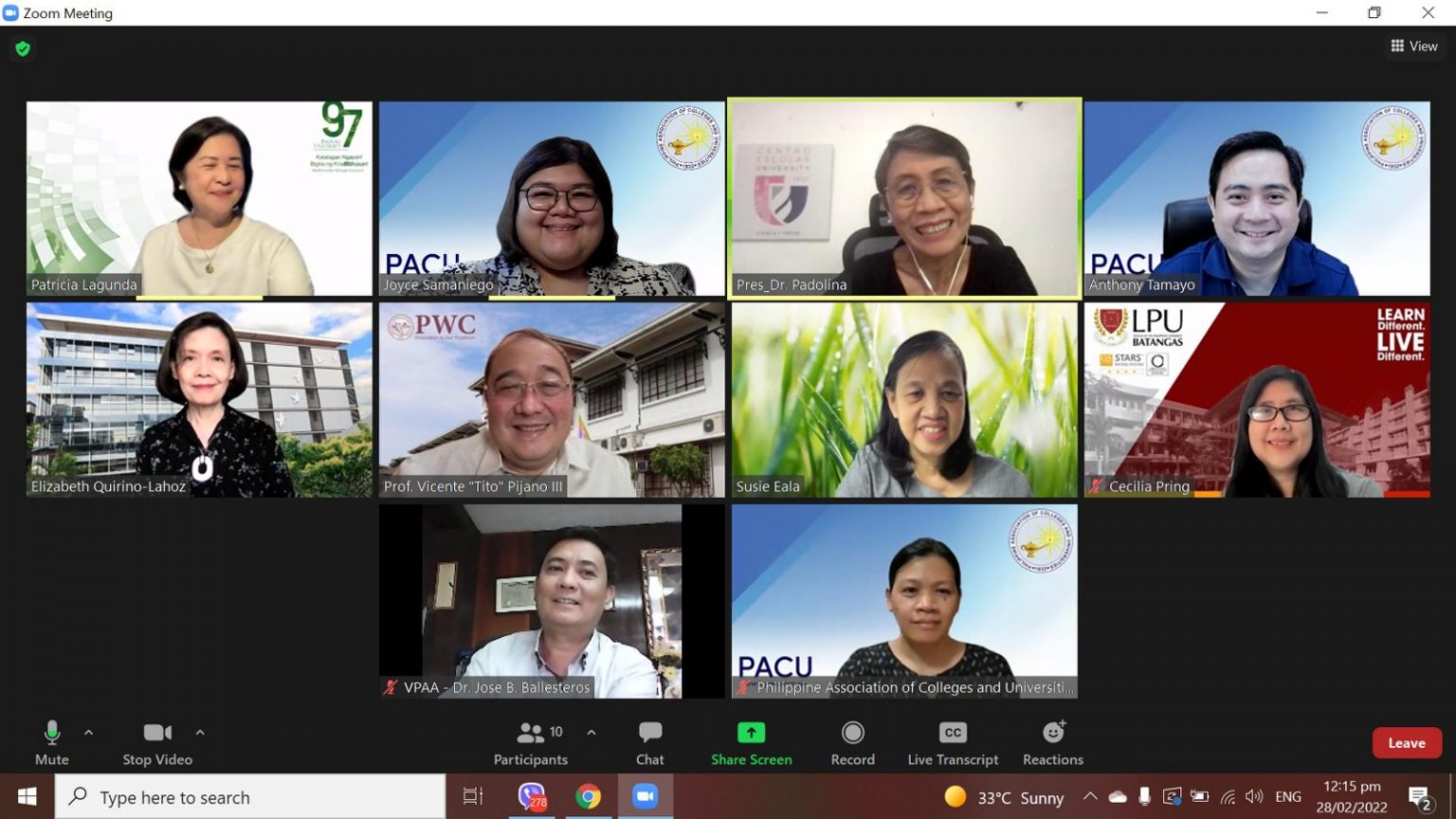This screenshot has width=1456, height=819.
Task: Expand the Participants options arrow
Action: (x=591, y=733)
